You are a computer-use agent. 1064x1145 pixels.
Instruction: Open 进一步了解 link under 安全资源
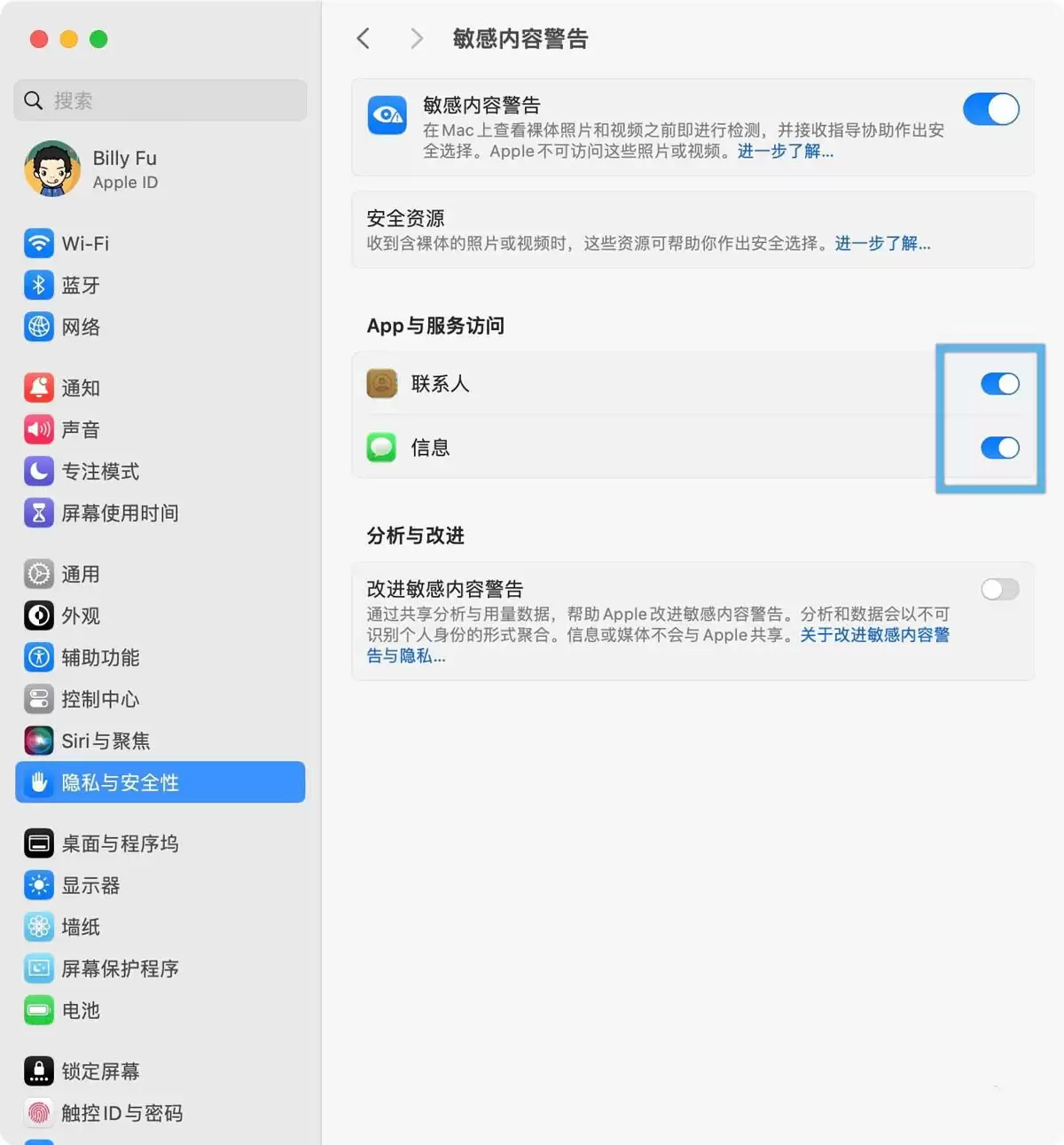tap(882, 243)
